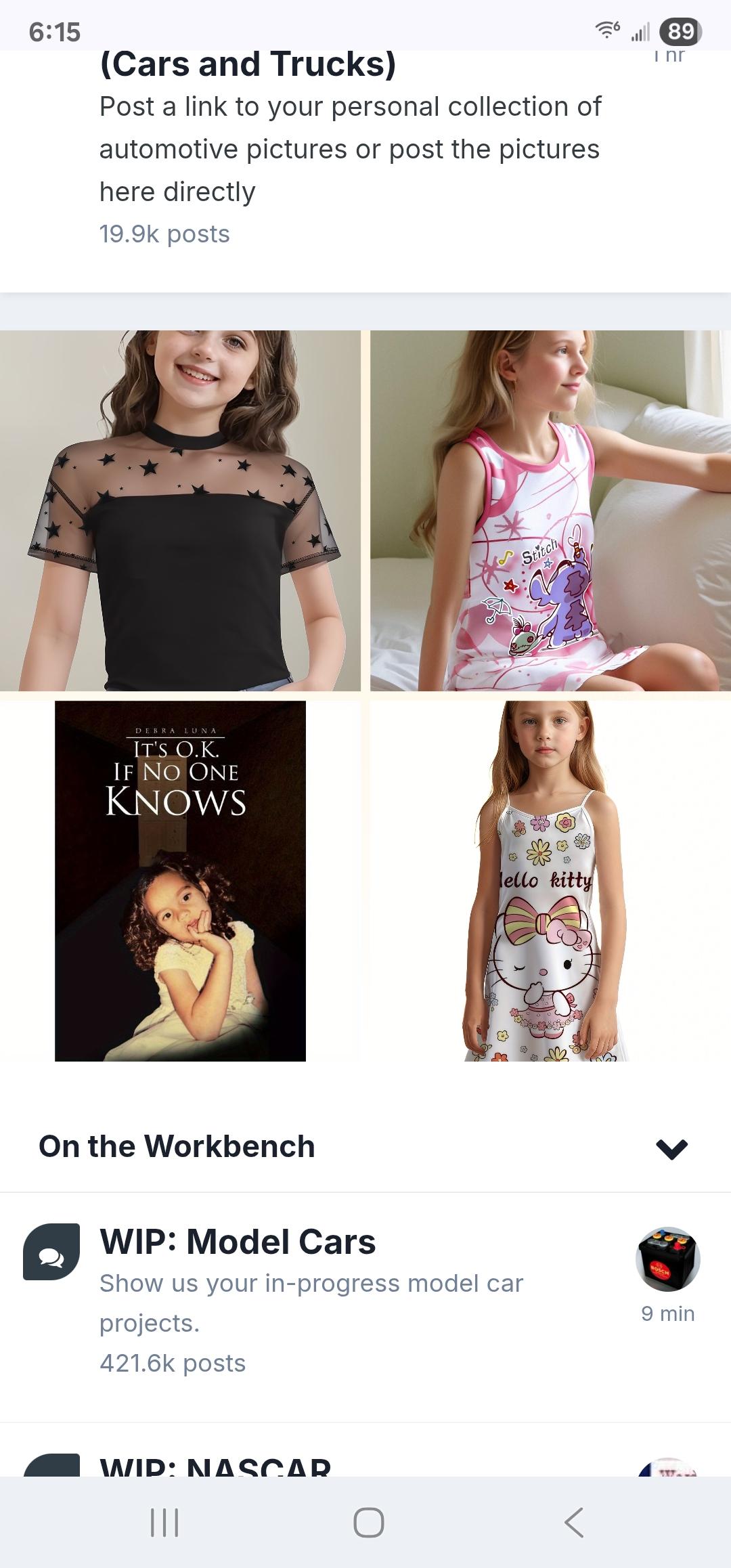731x1568 pixels.
Task: Go to the home screen
Action: coord(368,1523)
